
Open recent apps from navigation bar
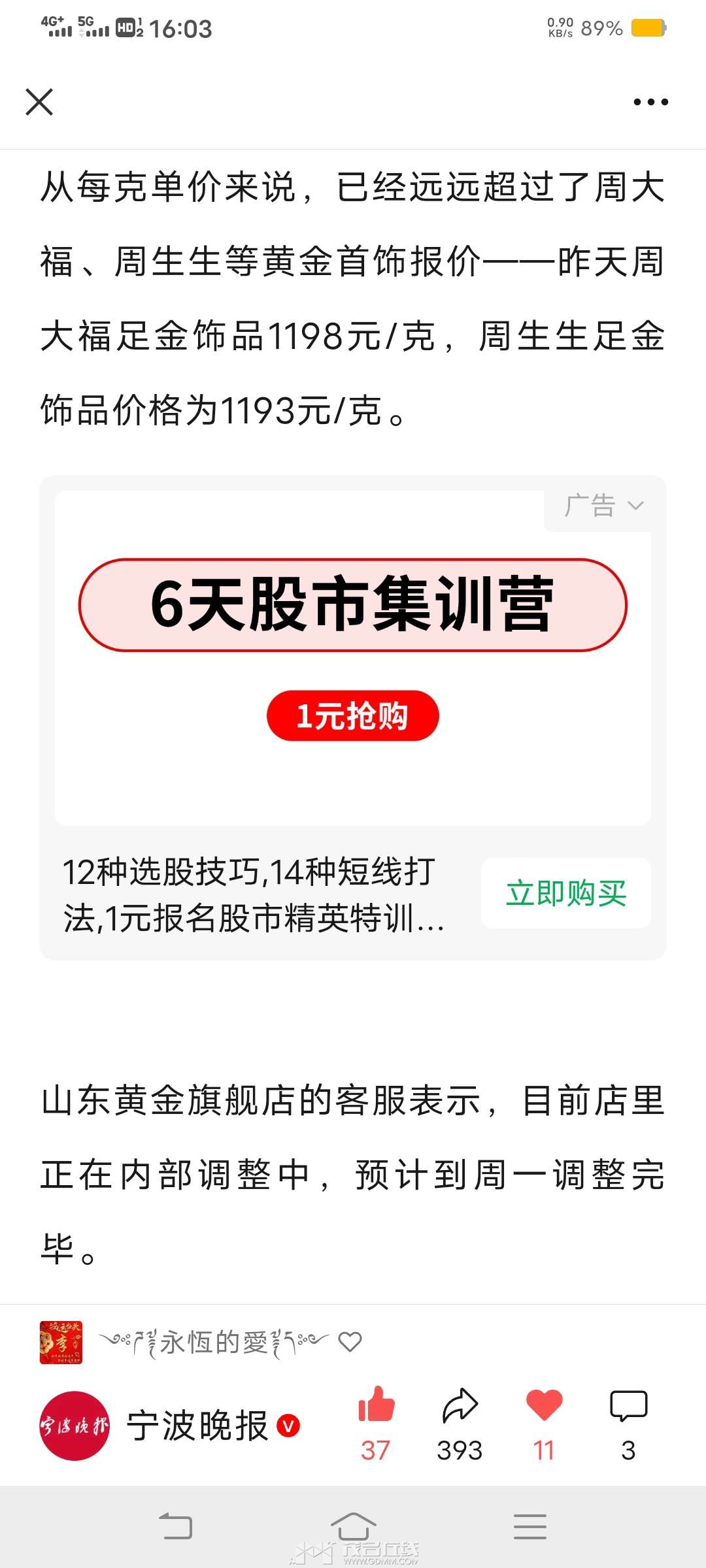(529, 1526)
